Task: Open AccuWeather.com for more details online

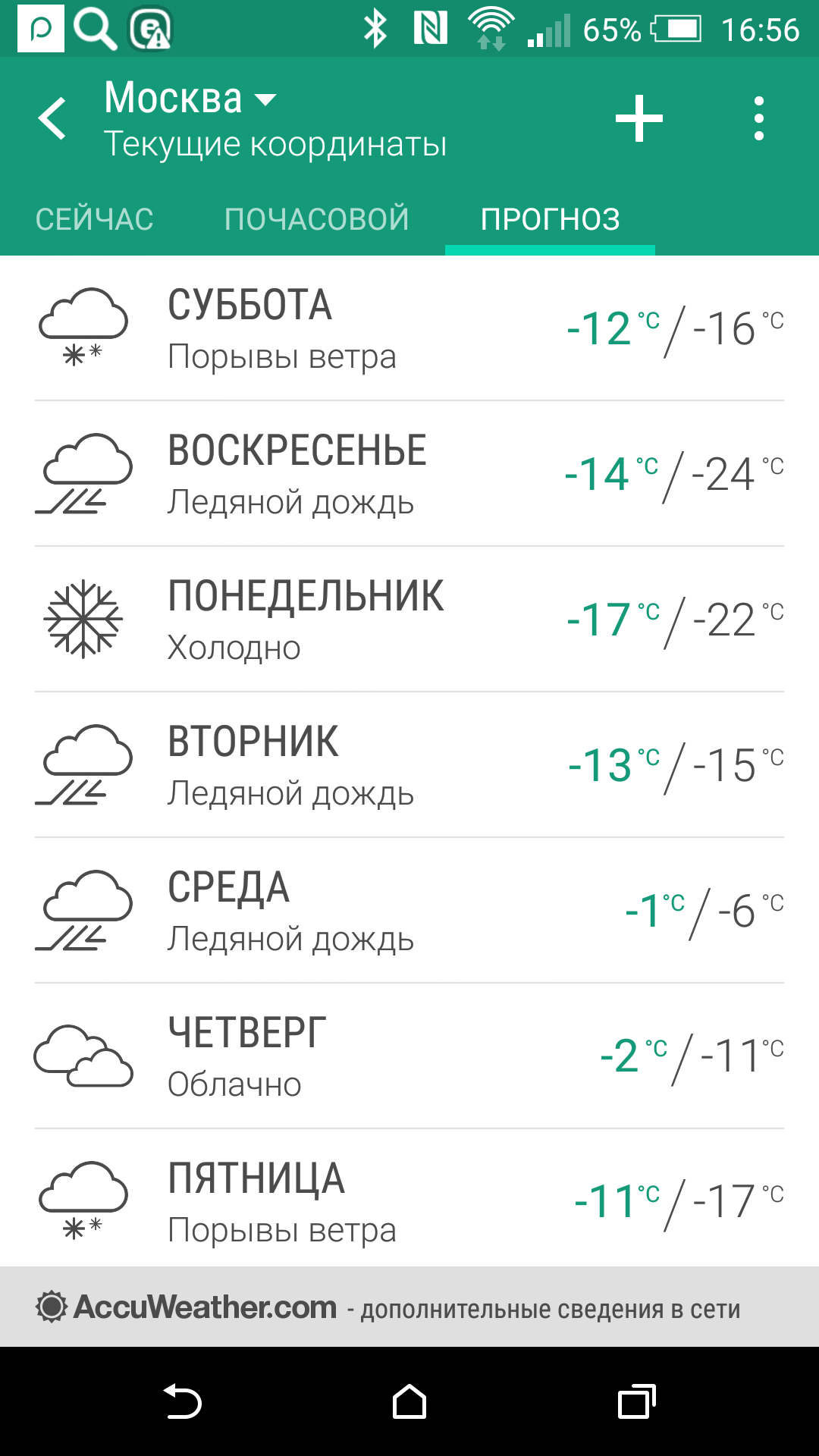Action: point(409,1307)
